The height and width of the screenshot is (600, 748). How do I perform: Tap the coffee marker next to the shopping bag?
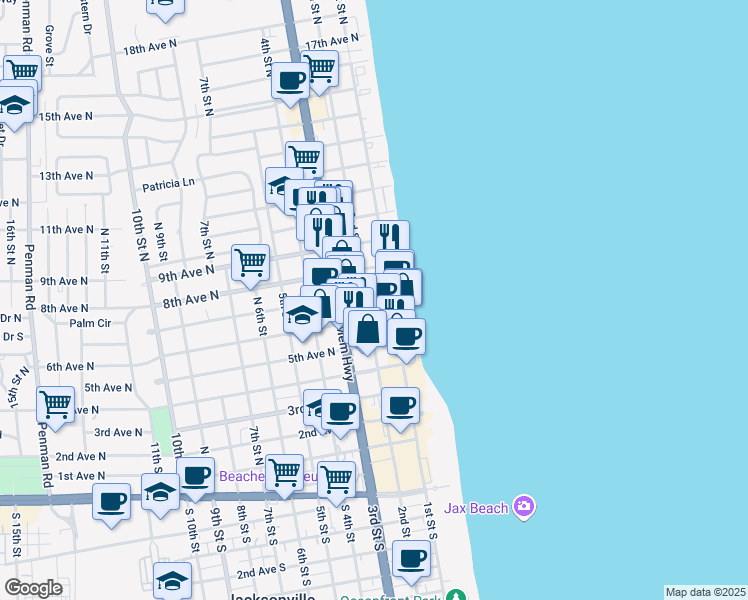pos(406,336)
